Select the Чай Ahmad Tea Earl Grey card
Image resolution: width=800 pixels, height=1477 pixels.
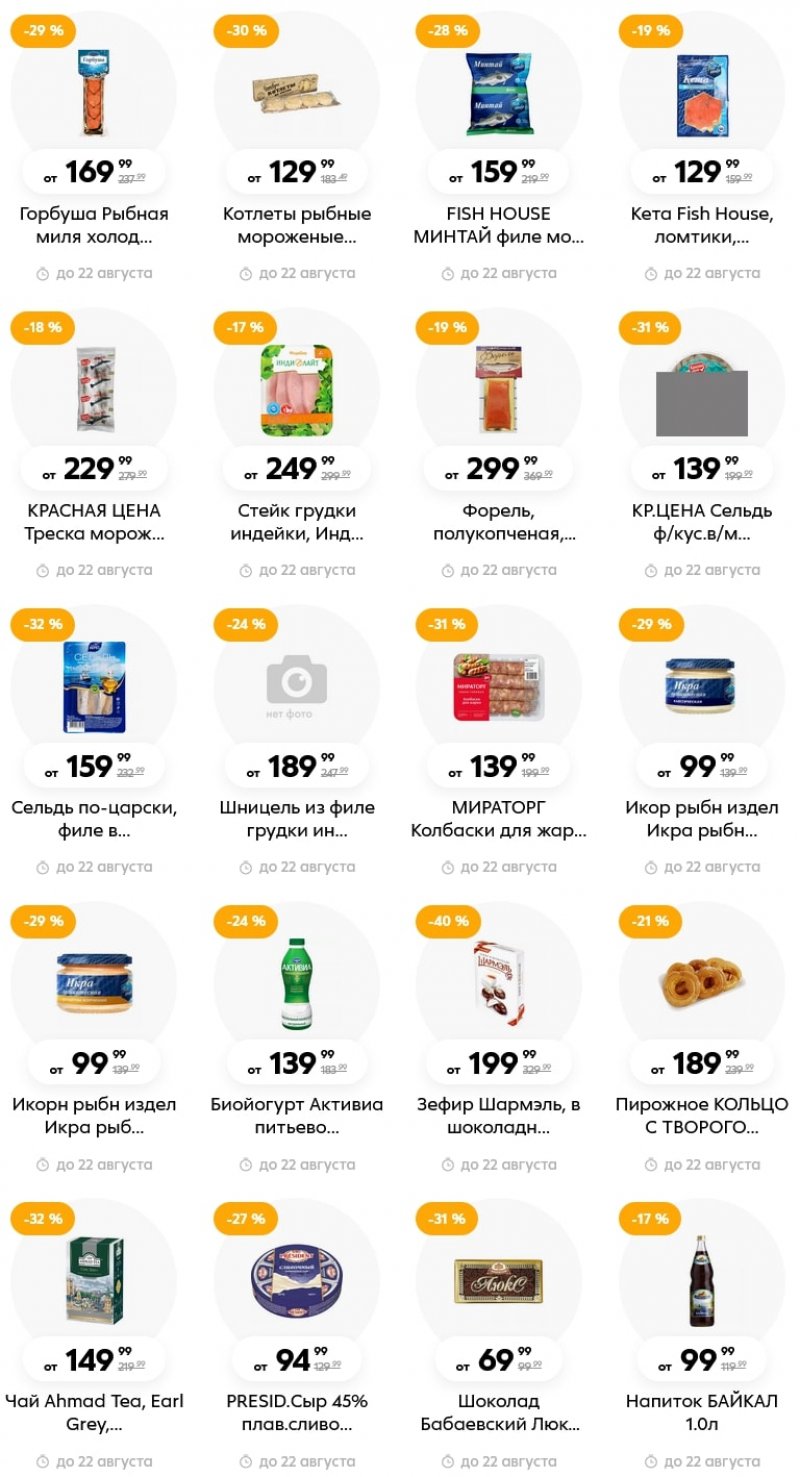point(94,1412)
